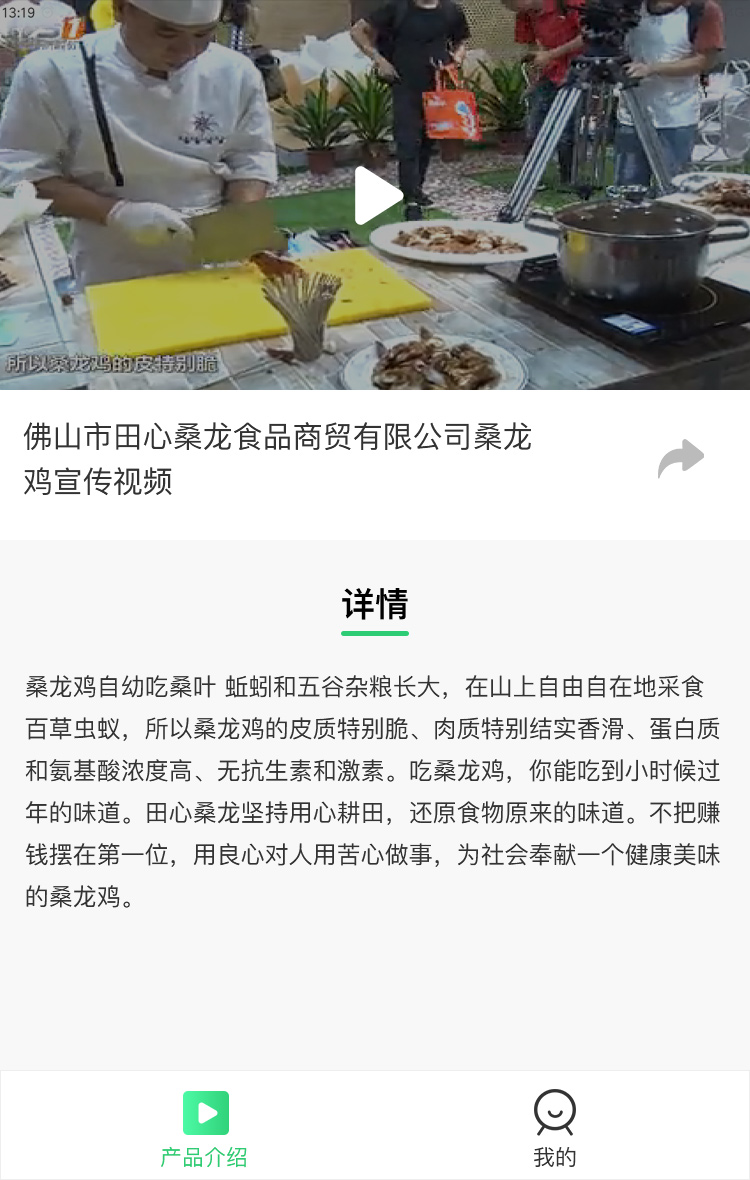Share this video with the arrow icon

point(681,459)
